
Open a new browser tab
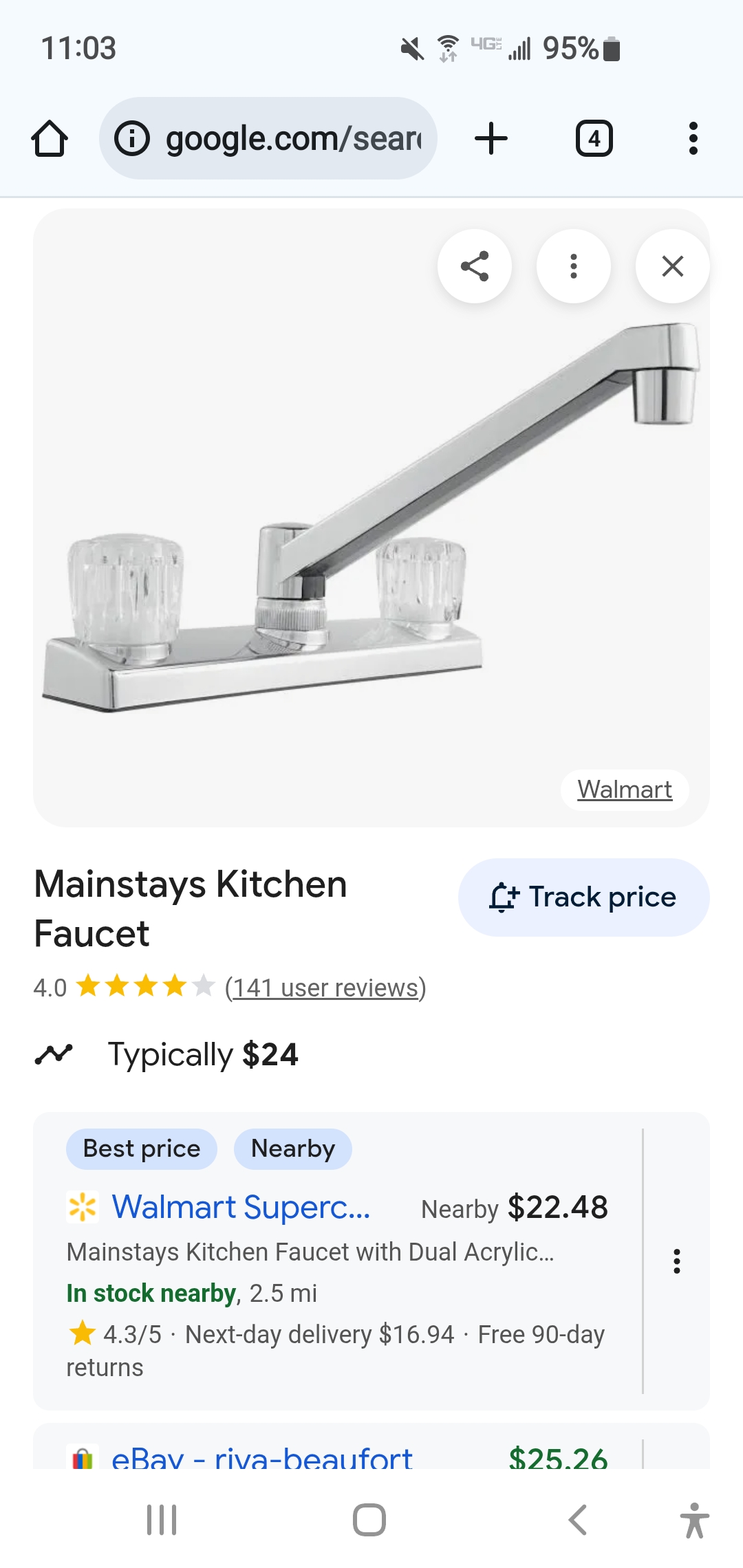coord(491,139)
